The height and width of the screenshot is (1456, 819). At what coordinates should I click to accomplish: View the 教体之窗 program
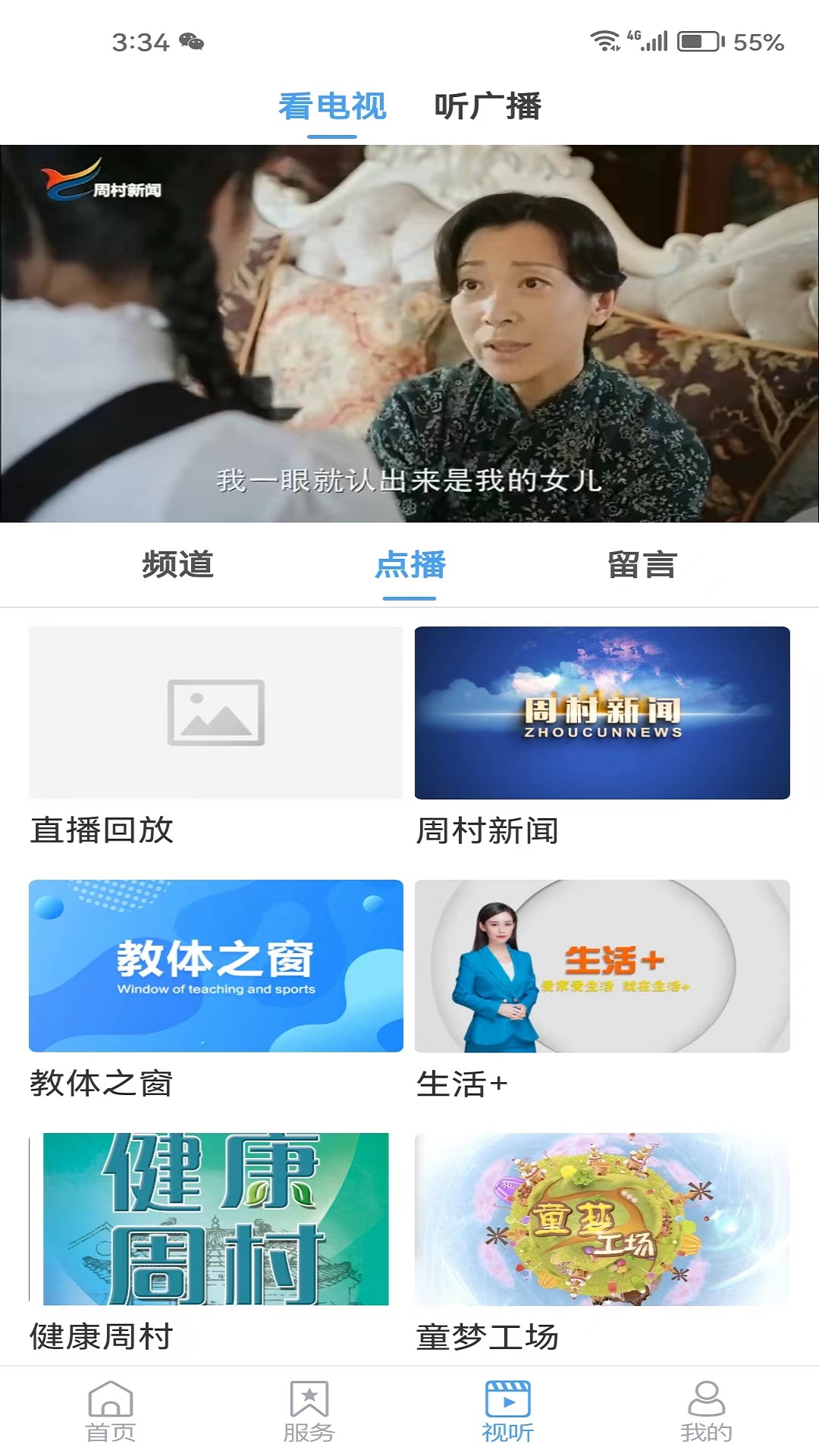216,965
